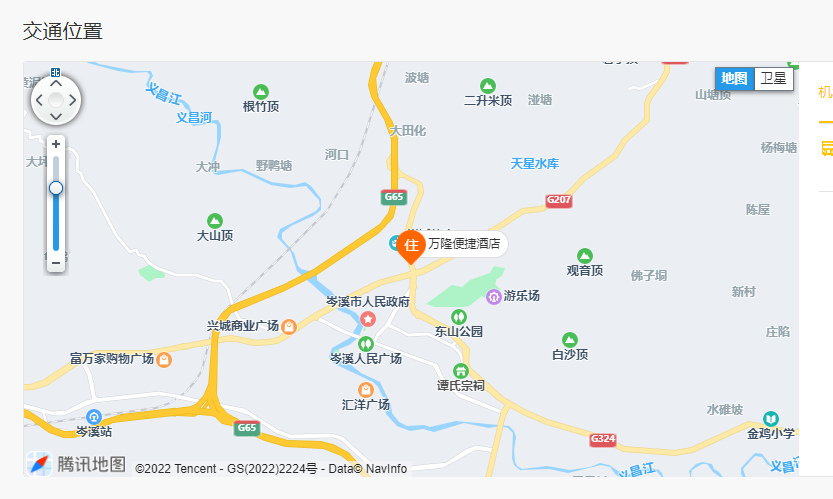The image size is (833, 499).
Task: Switch to 卫星 satellite view
Action: point(774,78)
